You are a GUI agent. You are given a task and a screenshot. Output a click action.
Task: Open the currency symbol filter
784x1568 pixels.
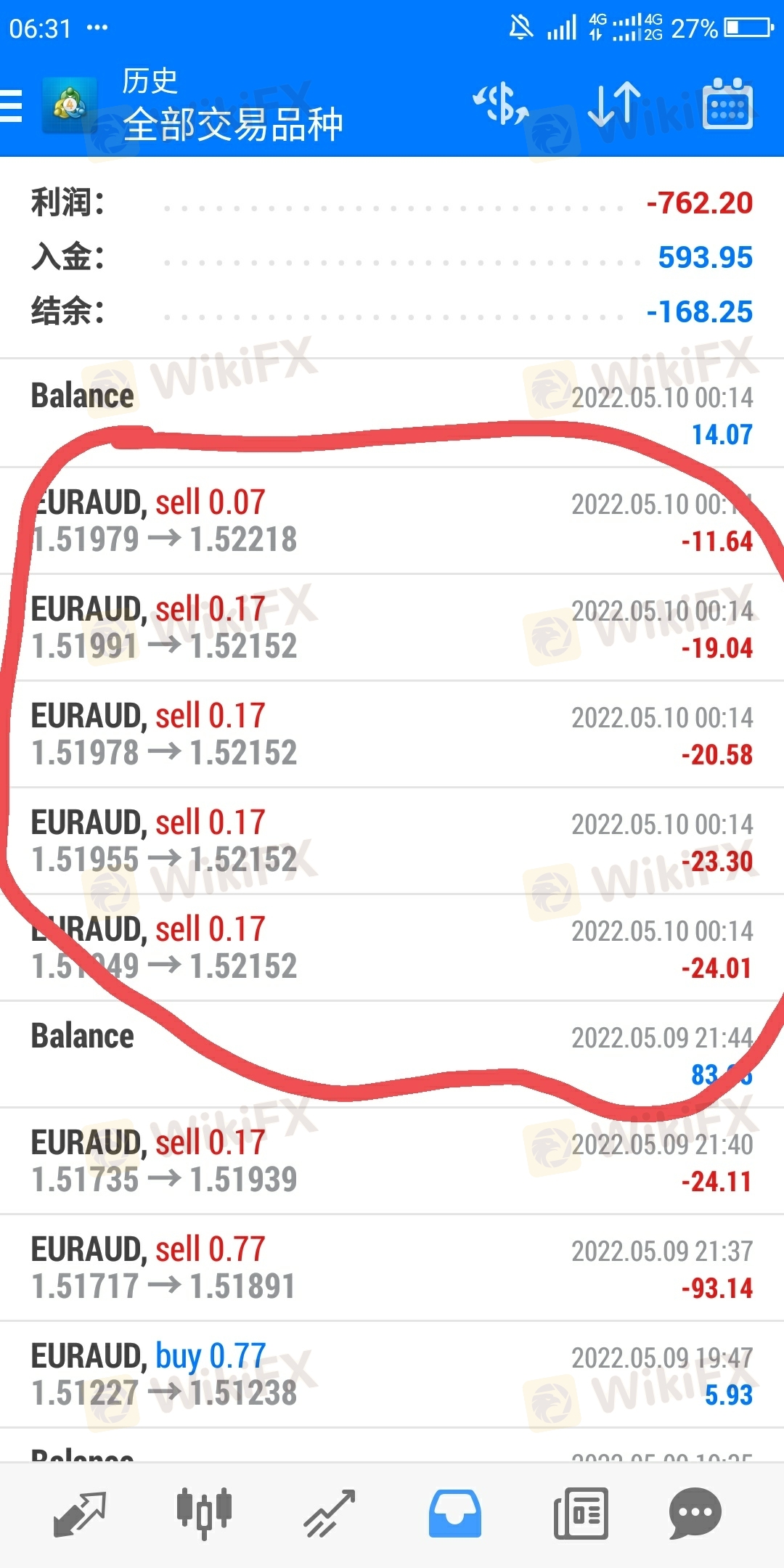(x=501, y=104)
